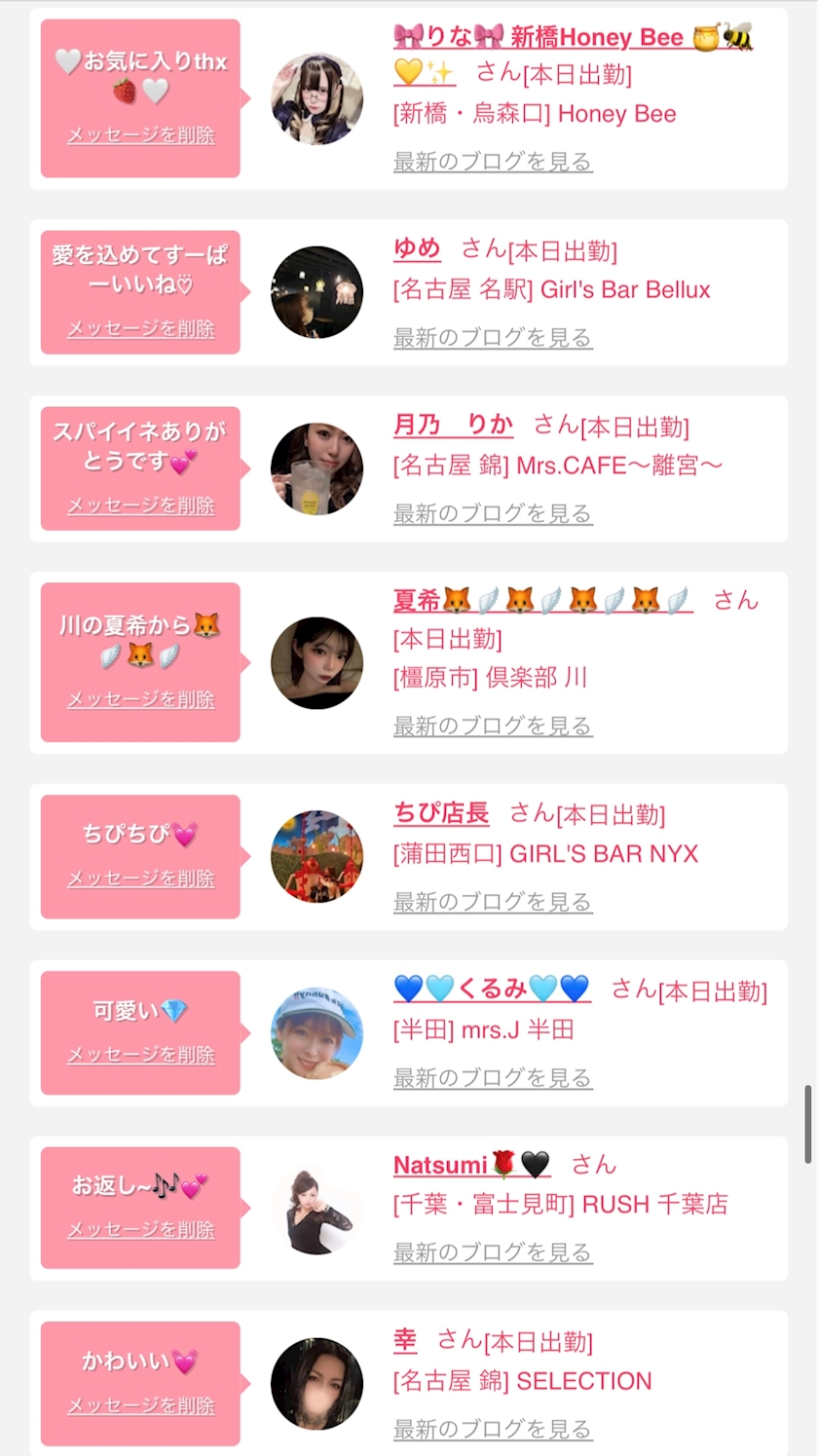Delete the 川の夏希から message

coord(140,699)
